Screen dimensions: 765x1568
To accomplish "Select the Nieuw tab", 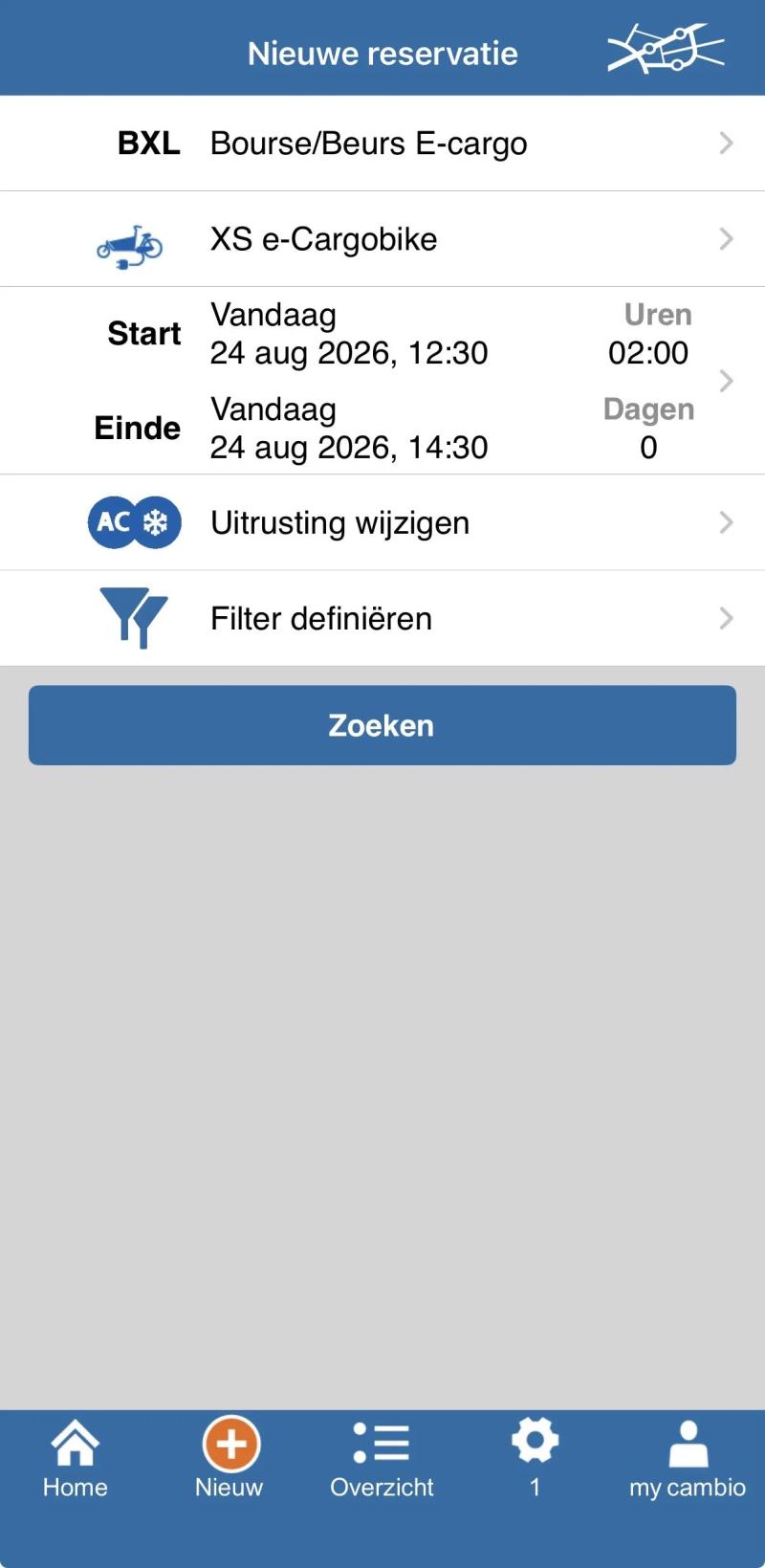I will [x=229, y=1460].
